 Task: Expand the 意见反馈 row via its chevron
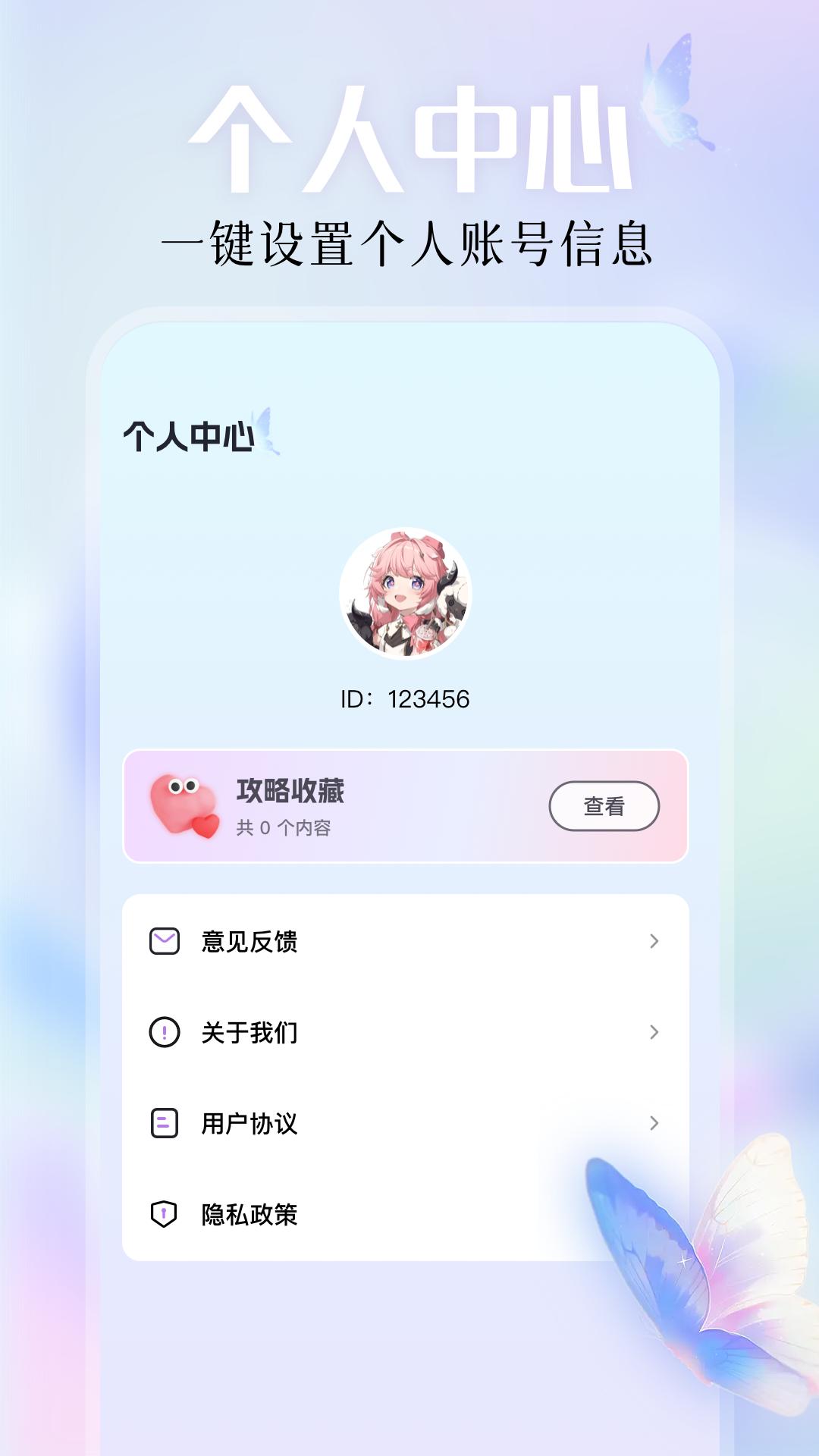coord(654,943)
